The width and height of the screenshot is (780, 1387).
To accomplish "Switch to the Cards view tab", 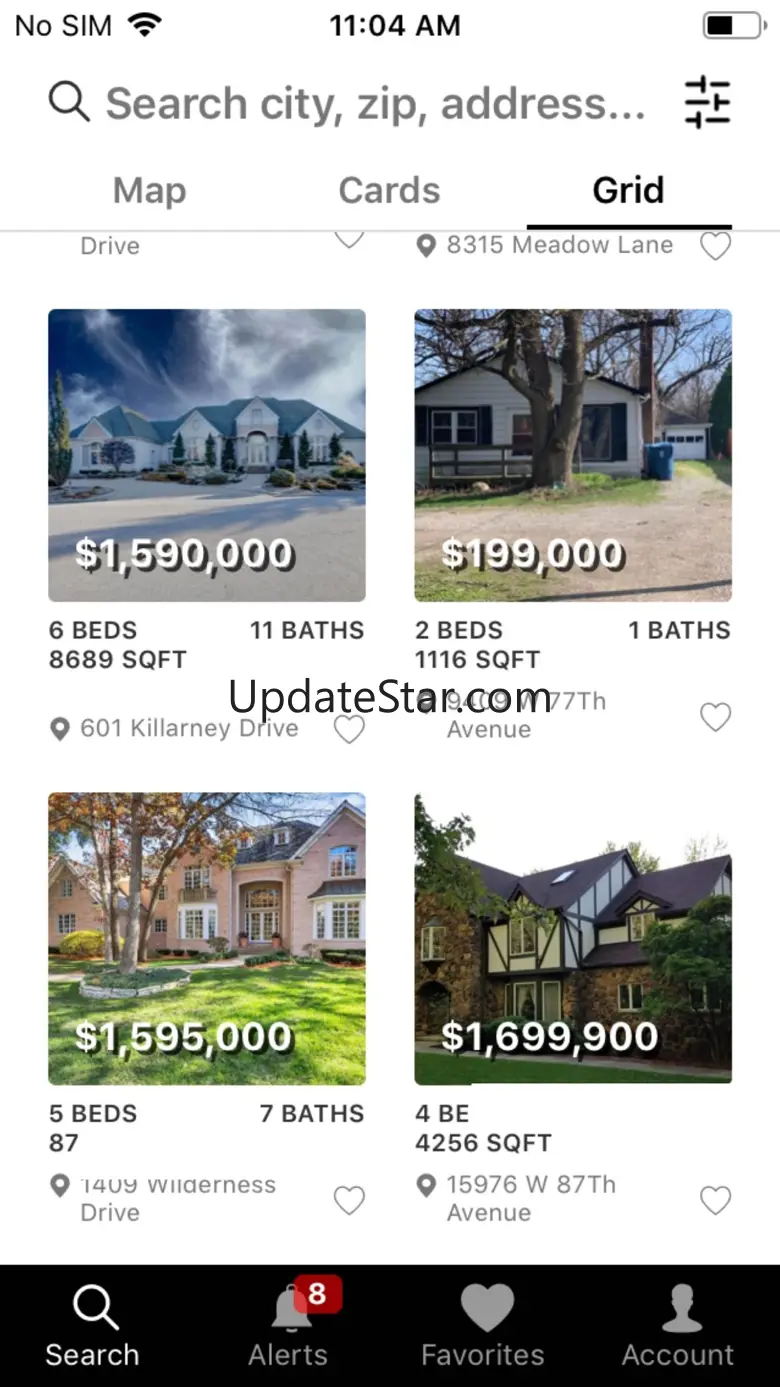I will [x=389, y=190].
